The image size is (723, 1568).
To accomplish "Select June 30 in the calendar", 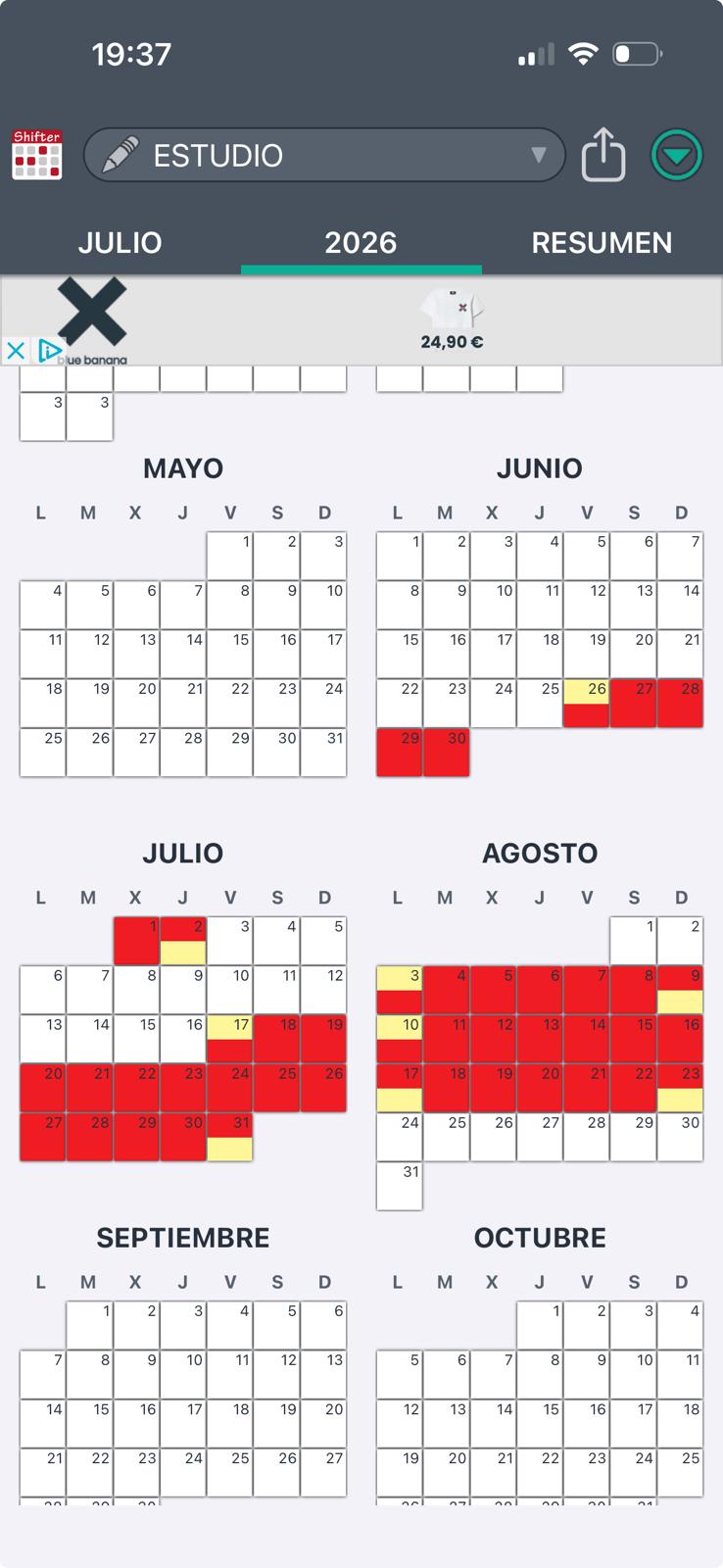I will coord(447,752).
